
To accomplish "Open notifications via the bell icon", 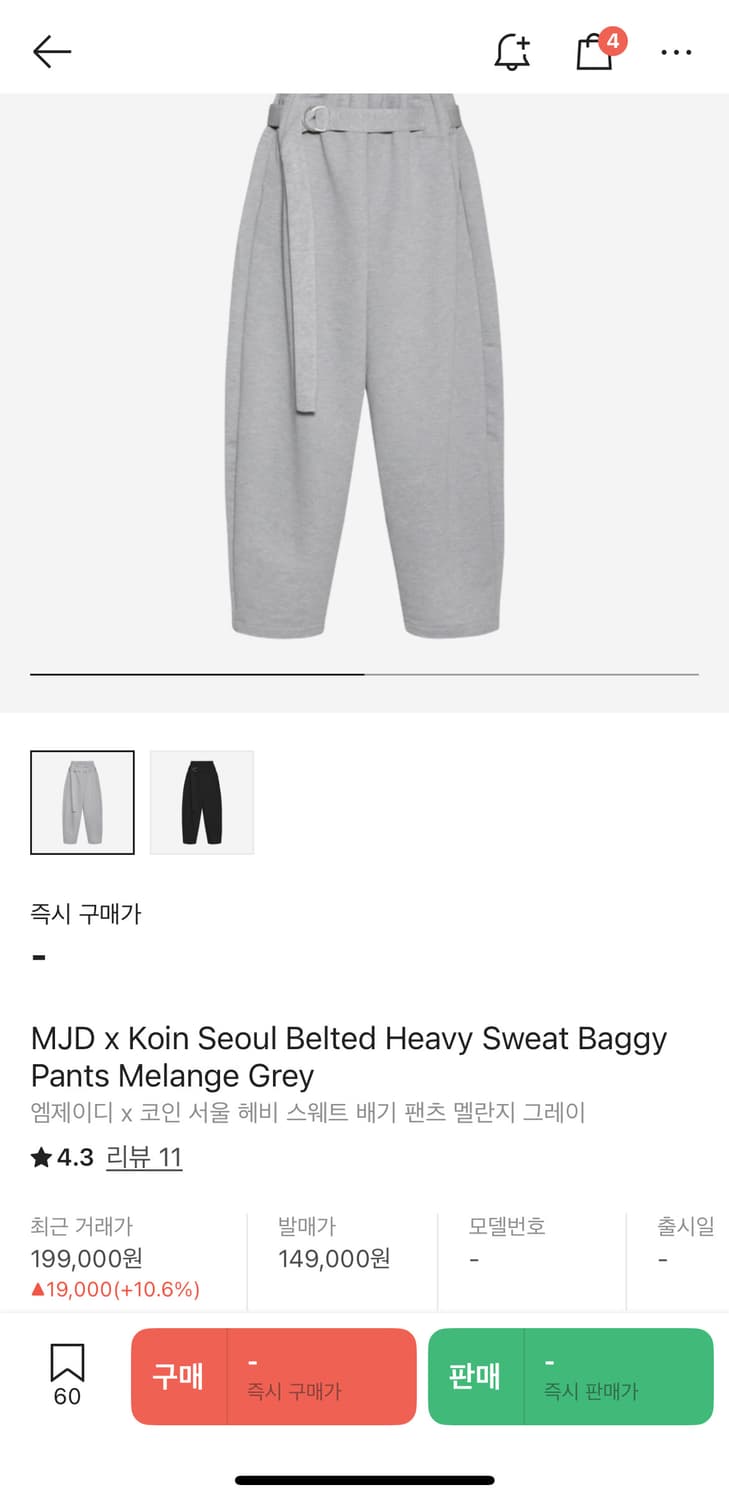I will 513,50.
